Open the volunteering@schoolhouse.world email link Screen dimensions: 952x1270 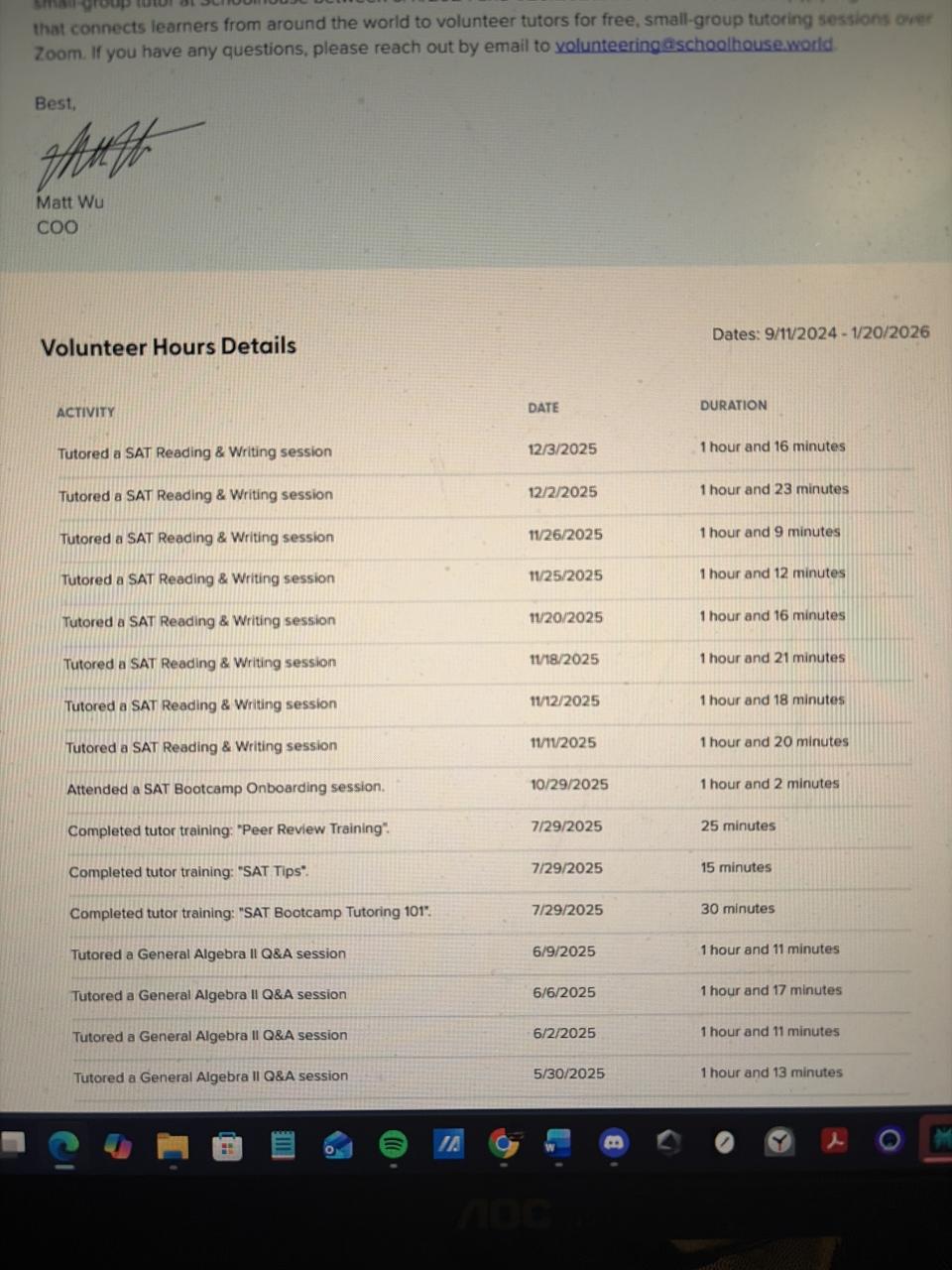click(x=694, y=45)
